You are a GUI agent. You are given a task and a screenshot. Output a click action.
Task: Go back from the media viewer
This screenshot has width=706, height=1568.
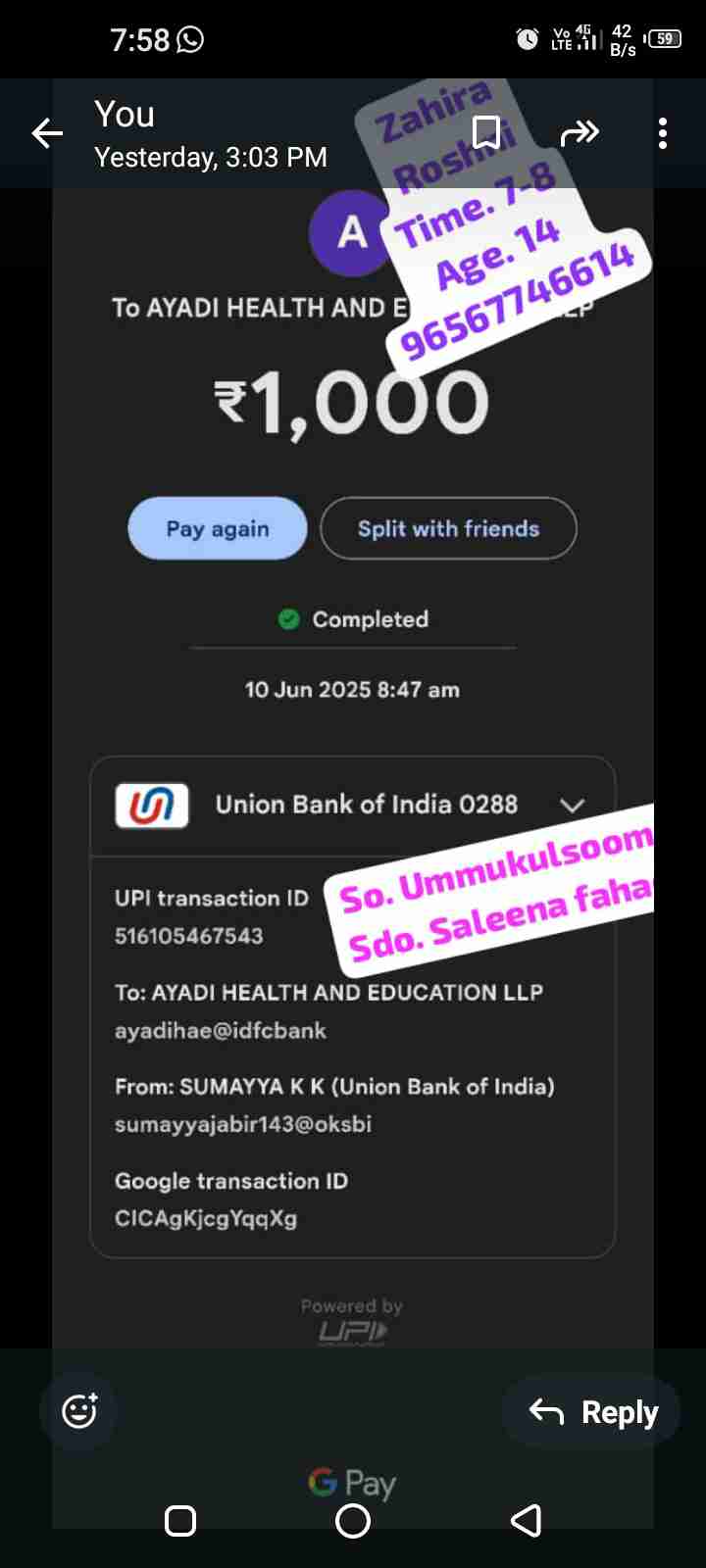click(46, 133)
